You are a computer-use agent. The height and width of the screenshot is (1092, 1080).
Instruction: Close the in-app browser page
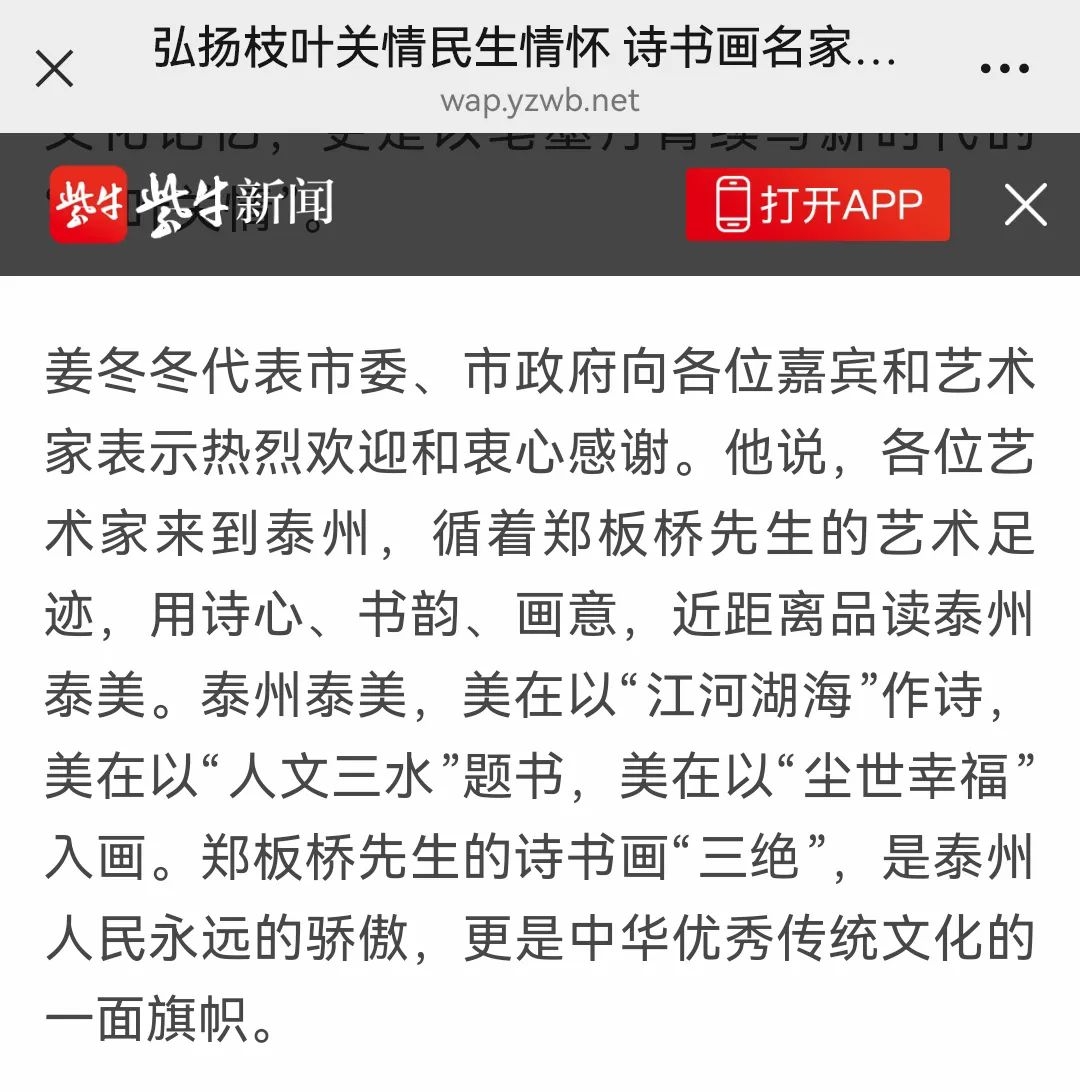click(x=54, y=69)
